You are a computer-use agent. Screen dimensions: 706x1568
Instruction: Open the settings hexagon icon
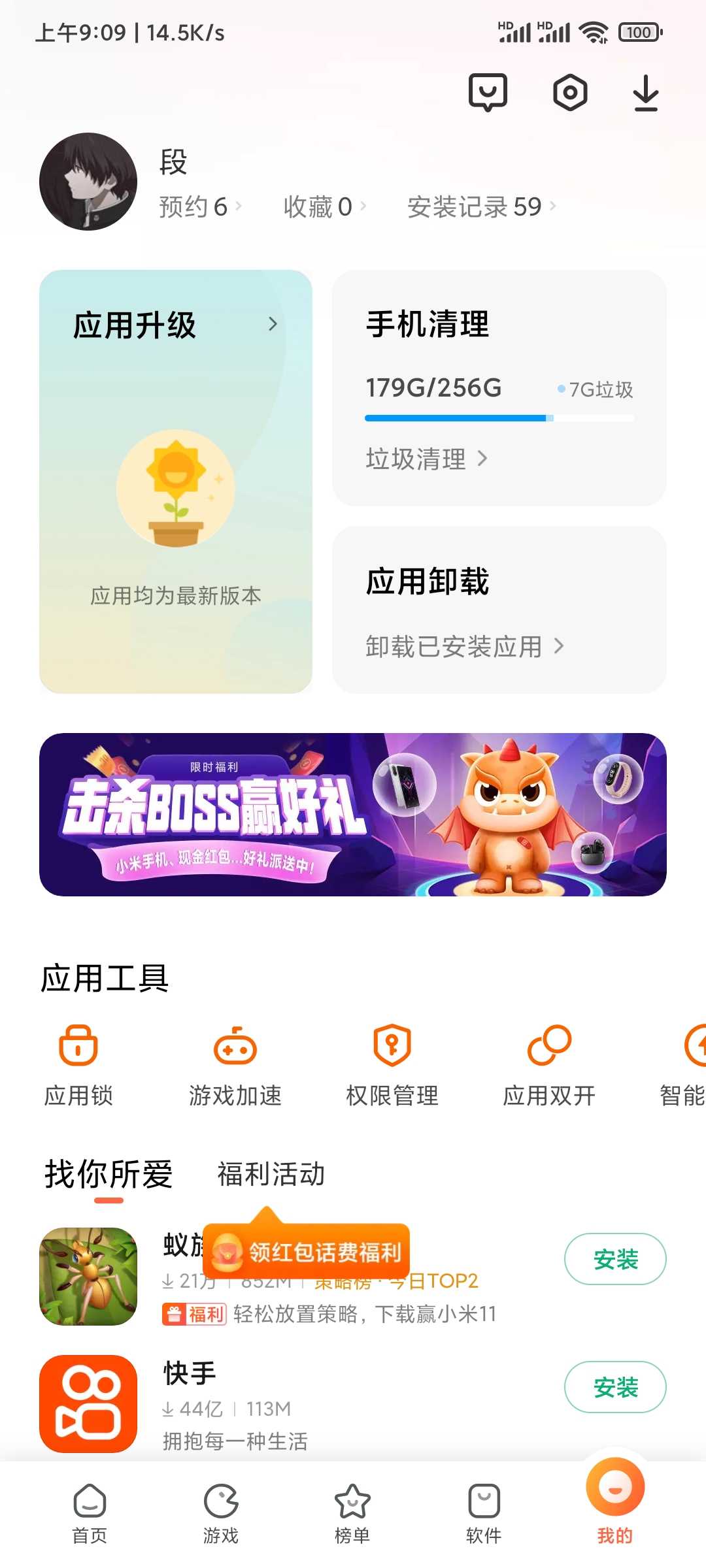570,93
